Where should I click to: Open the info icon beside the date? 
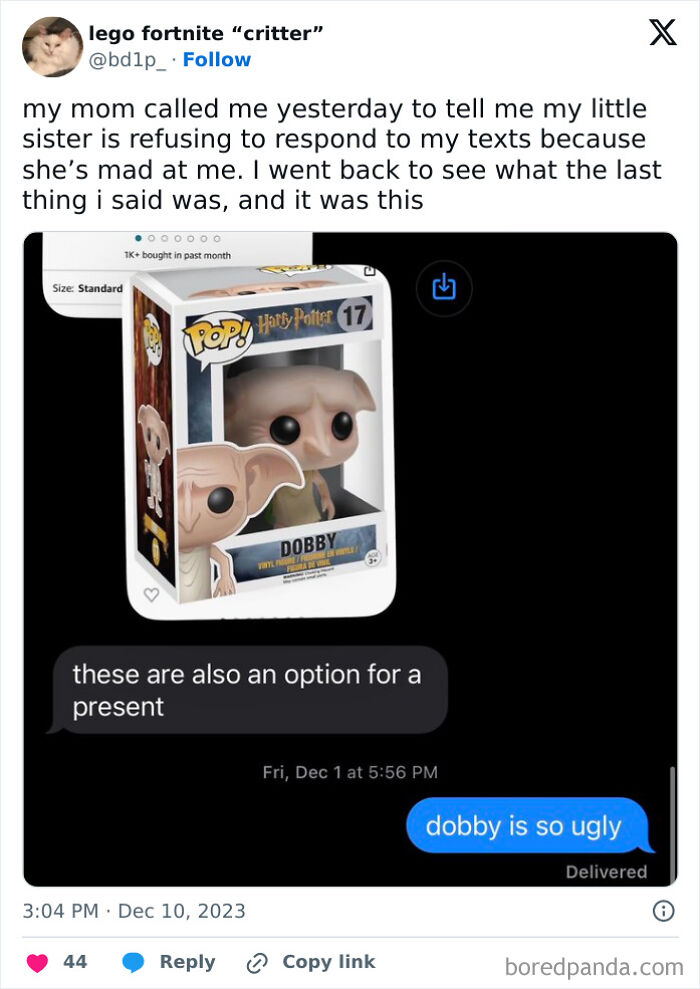(x=662, y=911)
